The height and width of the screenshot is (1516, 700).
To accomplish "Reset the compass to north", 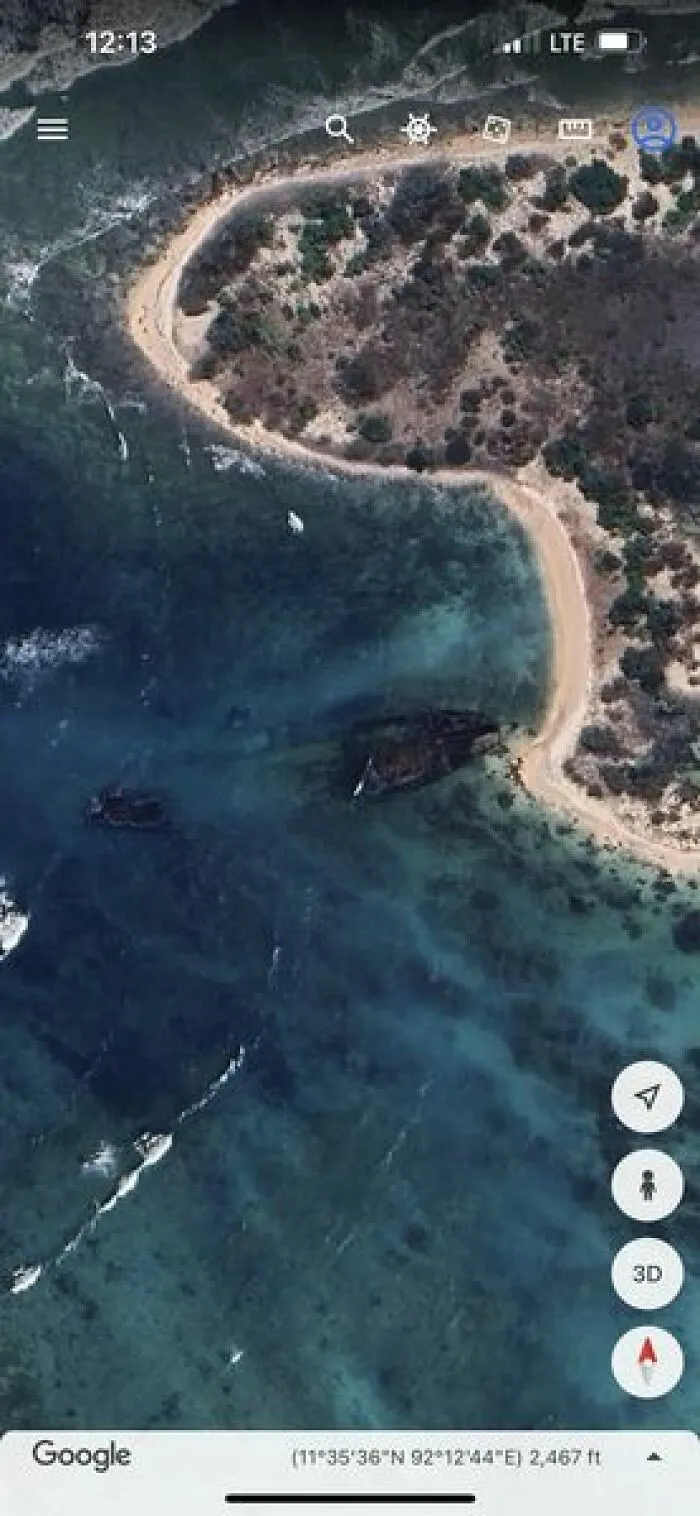I will (x=647, y=1361).
